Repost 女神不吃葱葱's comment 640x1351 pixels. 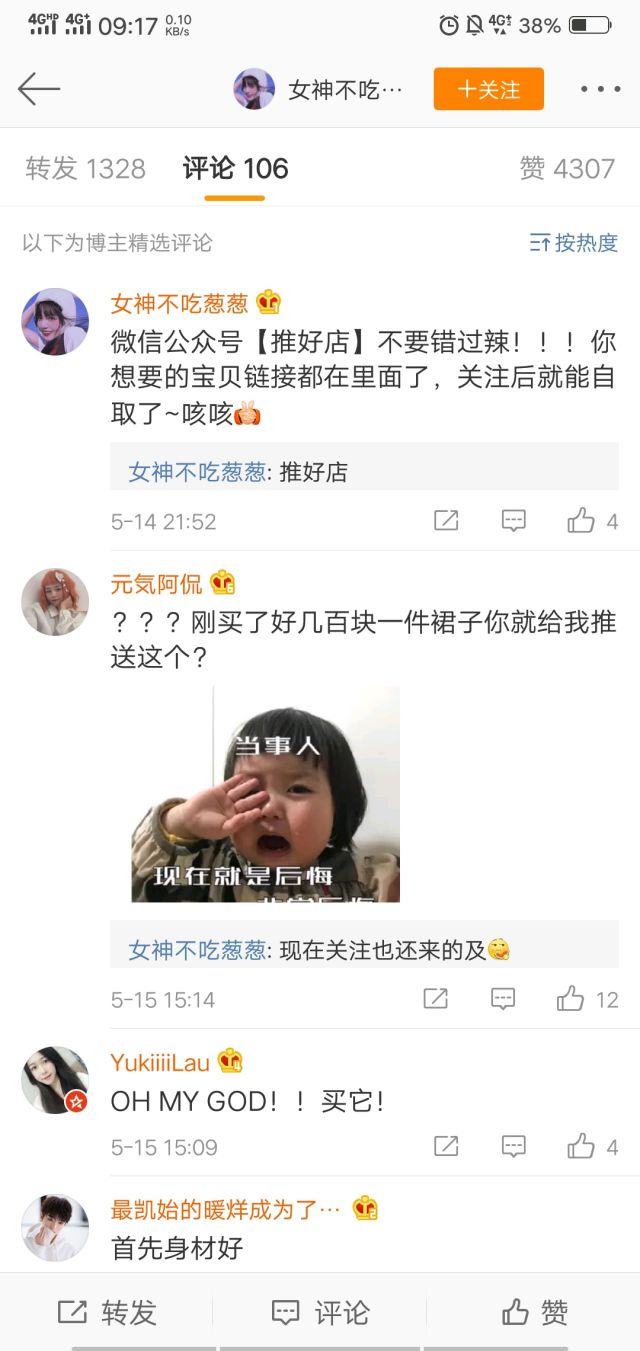(446, 520)
